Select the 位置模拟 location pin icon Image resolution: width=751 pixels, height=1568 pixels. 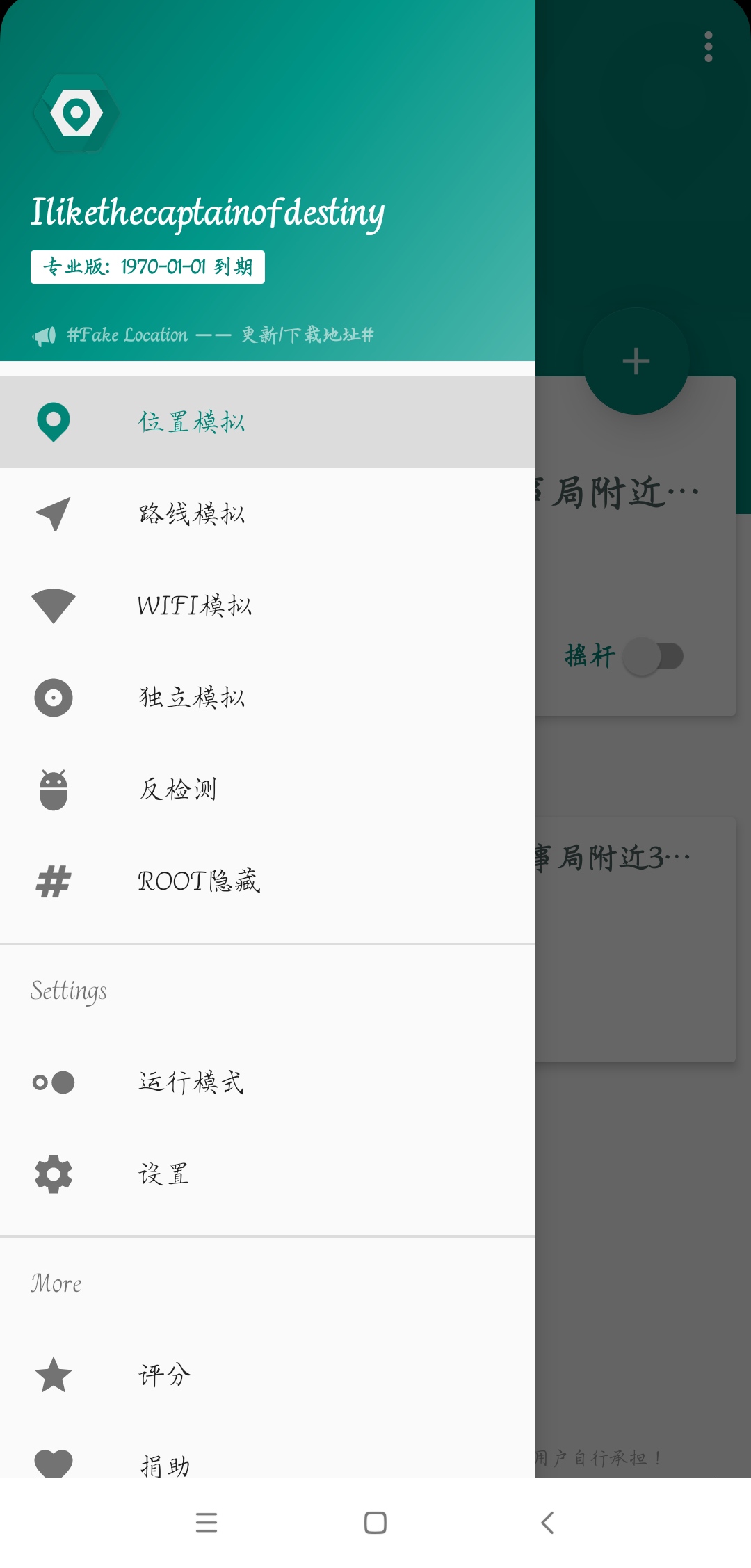pos(53,421)
